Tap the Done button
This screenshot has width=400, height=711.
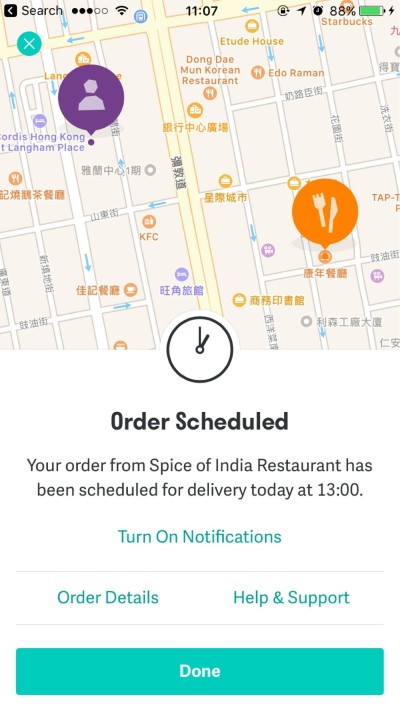(x=200, y=671)
